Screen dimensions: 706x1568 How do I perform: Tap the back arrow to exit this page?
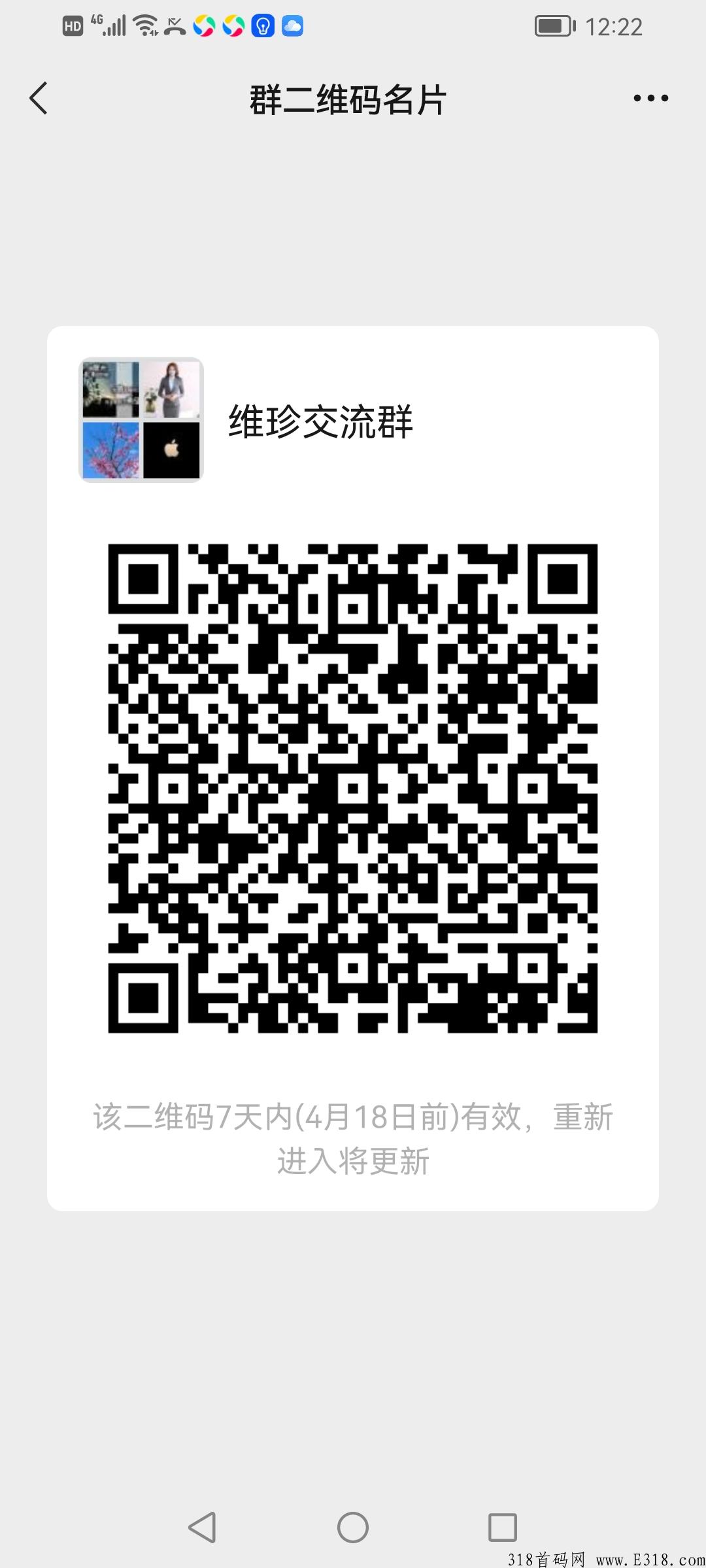point(39,97)
